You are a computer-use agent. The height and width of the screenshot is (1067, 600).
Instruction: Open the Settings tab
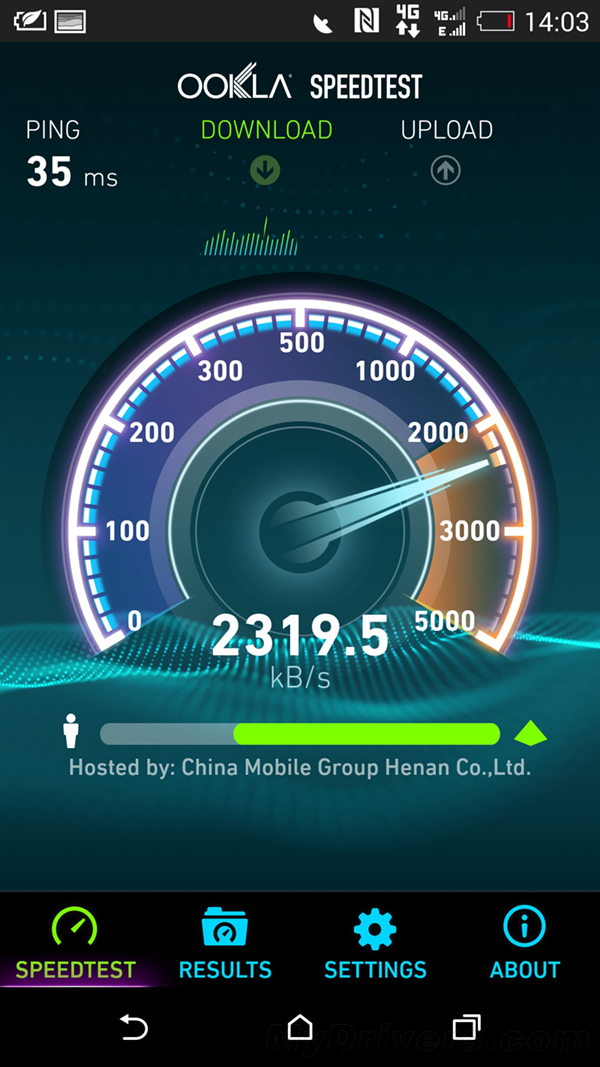[x=375, y=944]
